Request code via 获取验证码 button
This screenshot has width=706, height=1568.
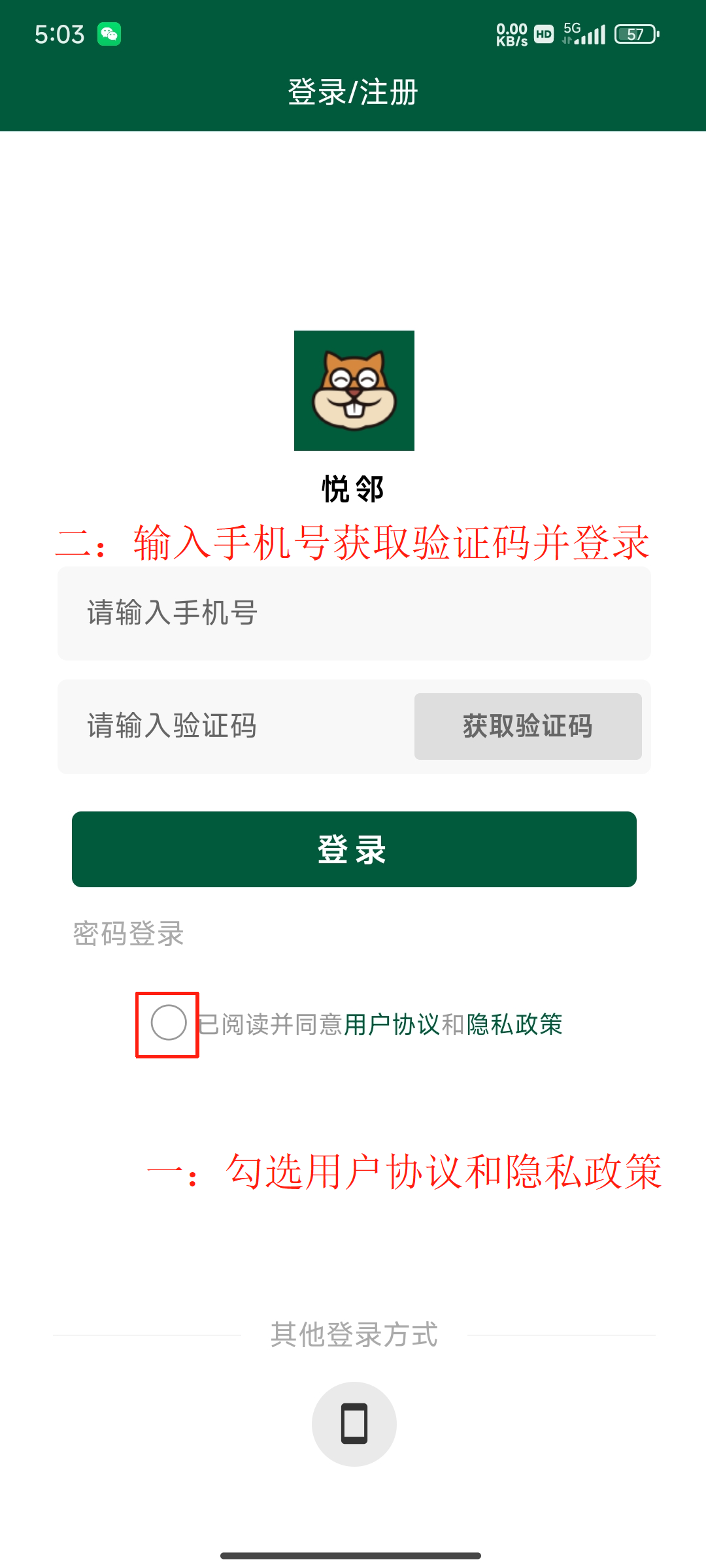528,727
